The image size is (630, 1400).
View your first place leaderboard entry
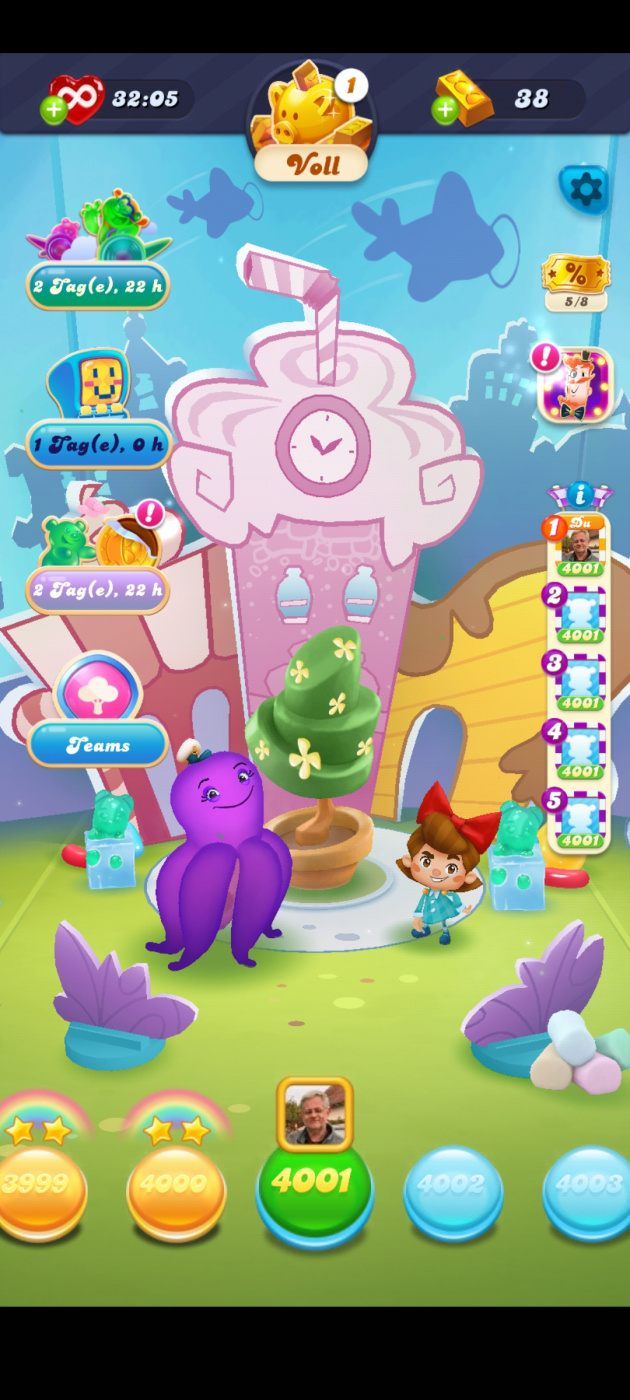(x=580, y=548)
